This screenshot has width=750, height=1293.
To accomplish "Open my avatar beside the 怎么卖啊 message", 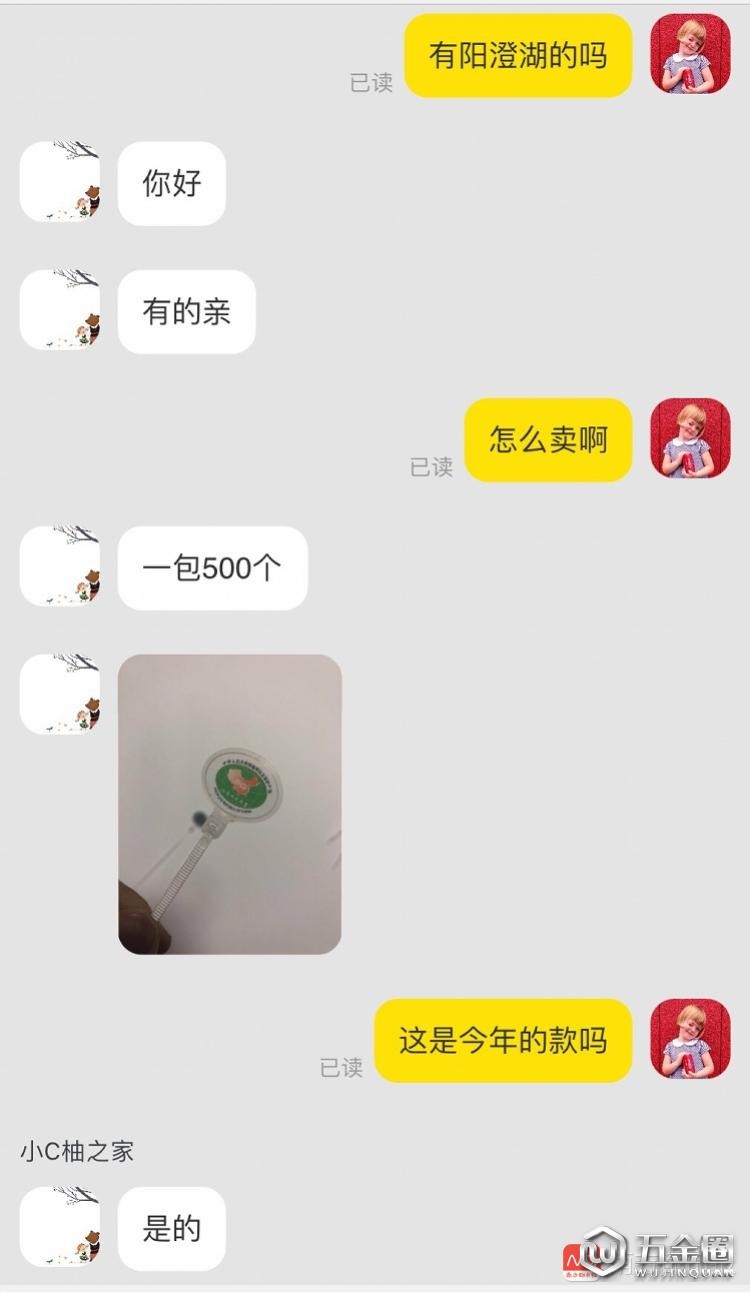I will (690, 438).
